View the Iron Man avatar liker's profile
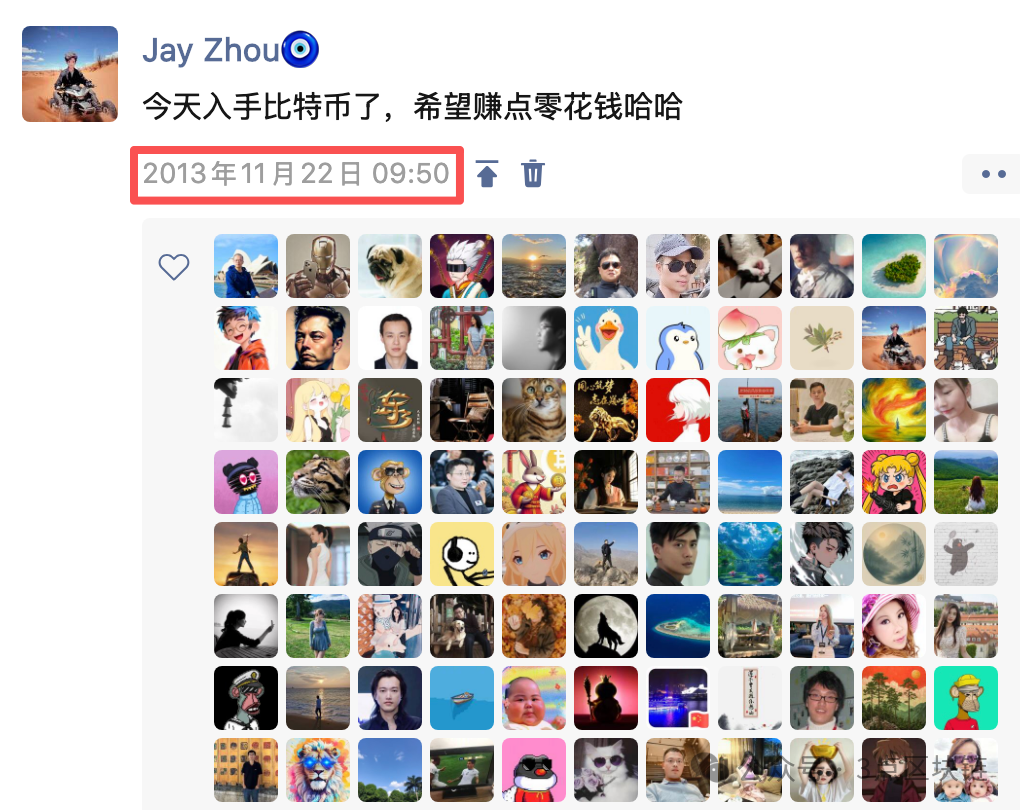Screen dimensions: 1020x810 click(318, 266)
